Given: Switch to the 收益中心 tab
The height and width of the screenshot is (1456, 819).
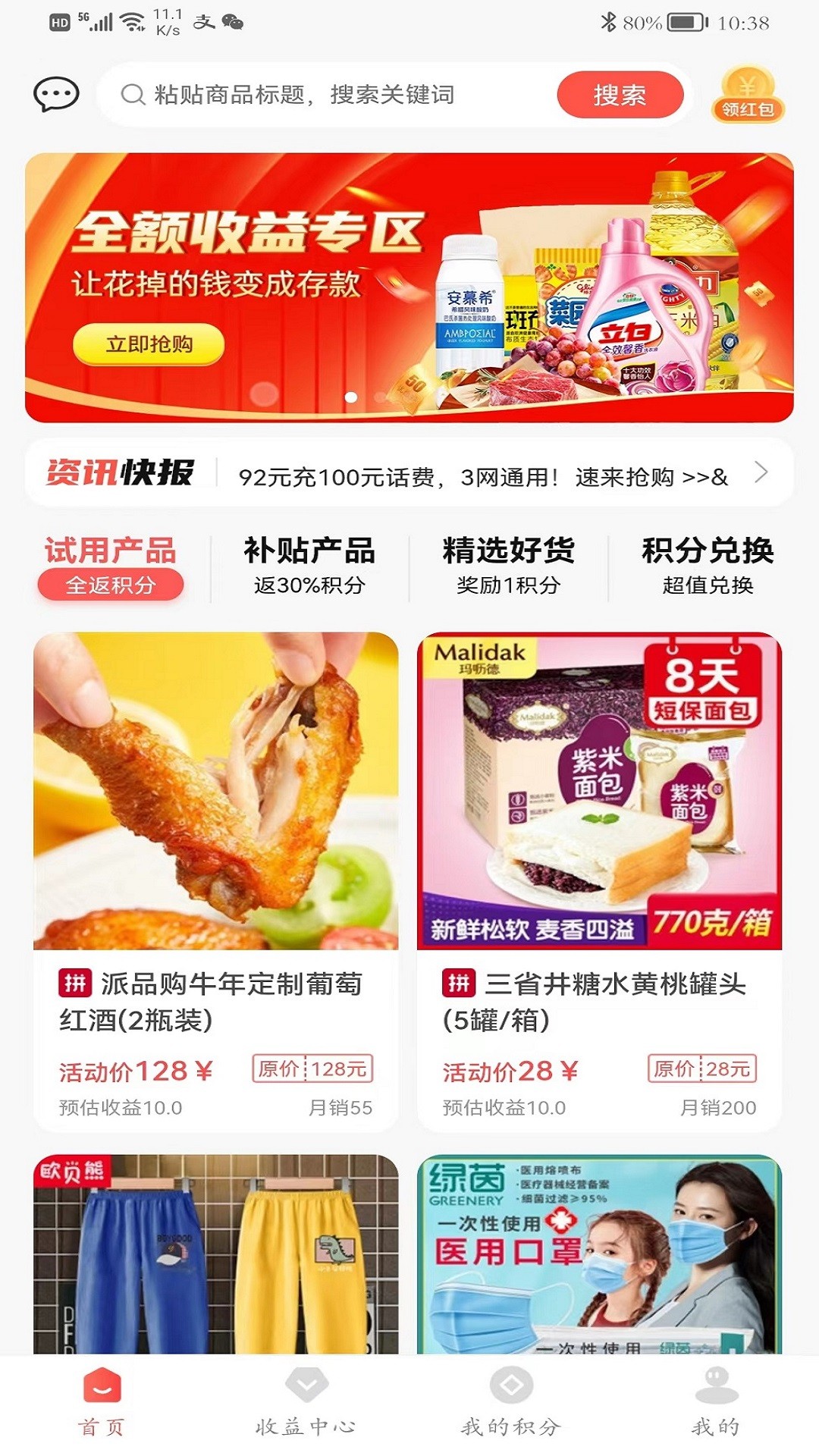Looking at the screenshot, I should click(306, 1401).
